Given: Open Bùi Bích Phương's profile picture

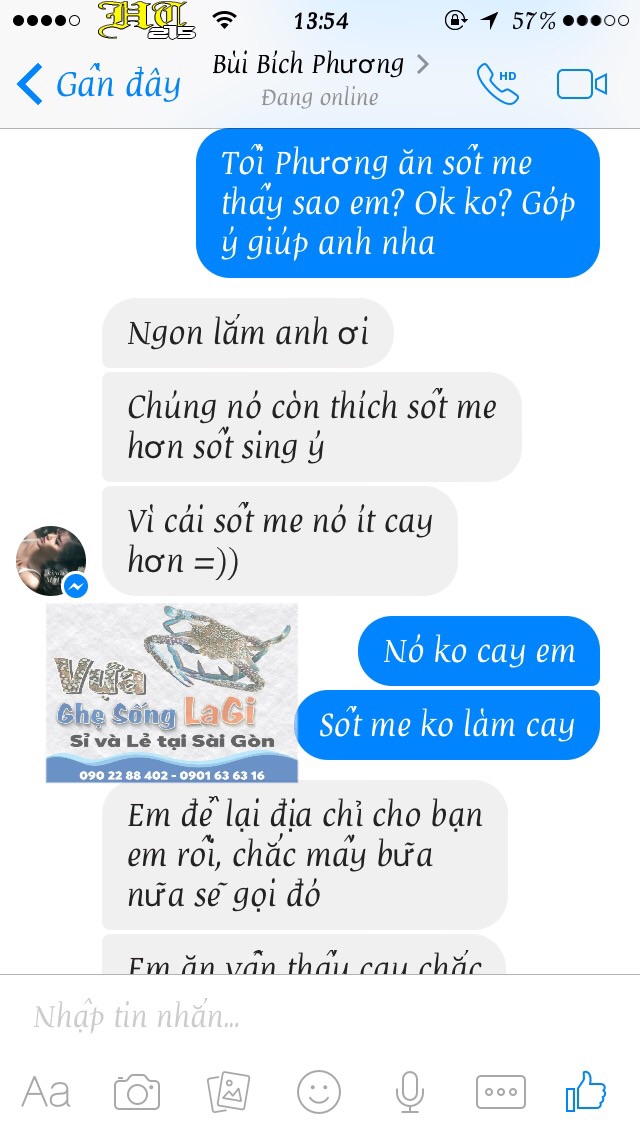Looking at the screenshot, I should 51,560.
